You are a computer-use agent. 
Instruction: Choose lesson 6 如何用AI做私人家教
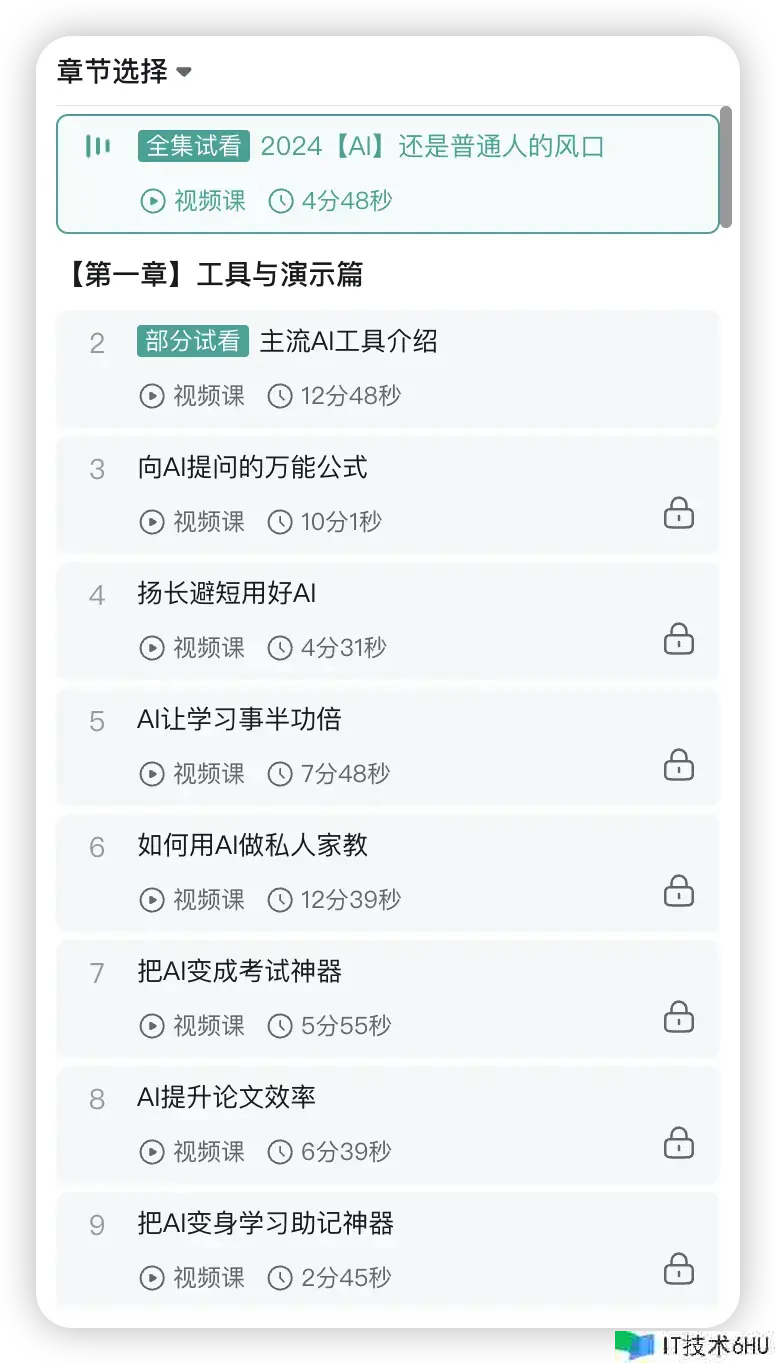click(x=253, y=846)
